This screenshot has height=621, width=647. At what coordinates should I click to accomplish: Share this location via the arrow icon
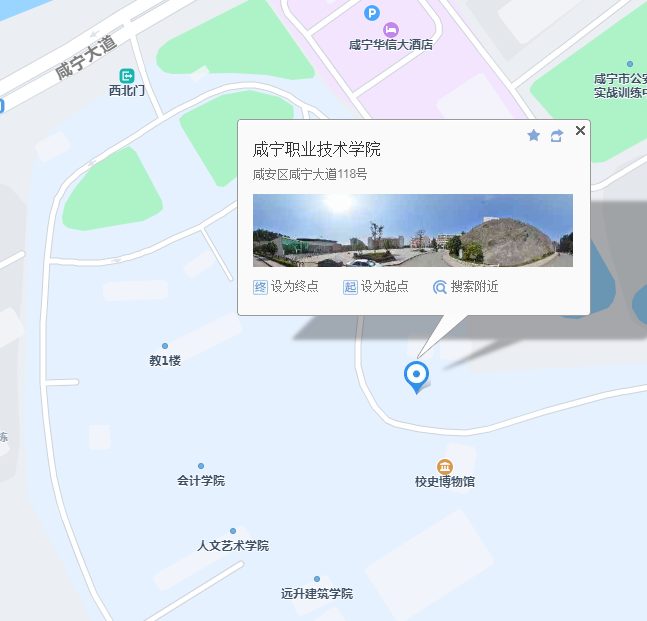(x=557, y=135)
